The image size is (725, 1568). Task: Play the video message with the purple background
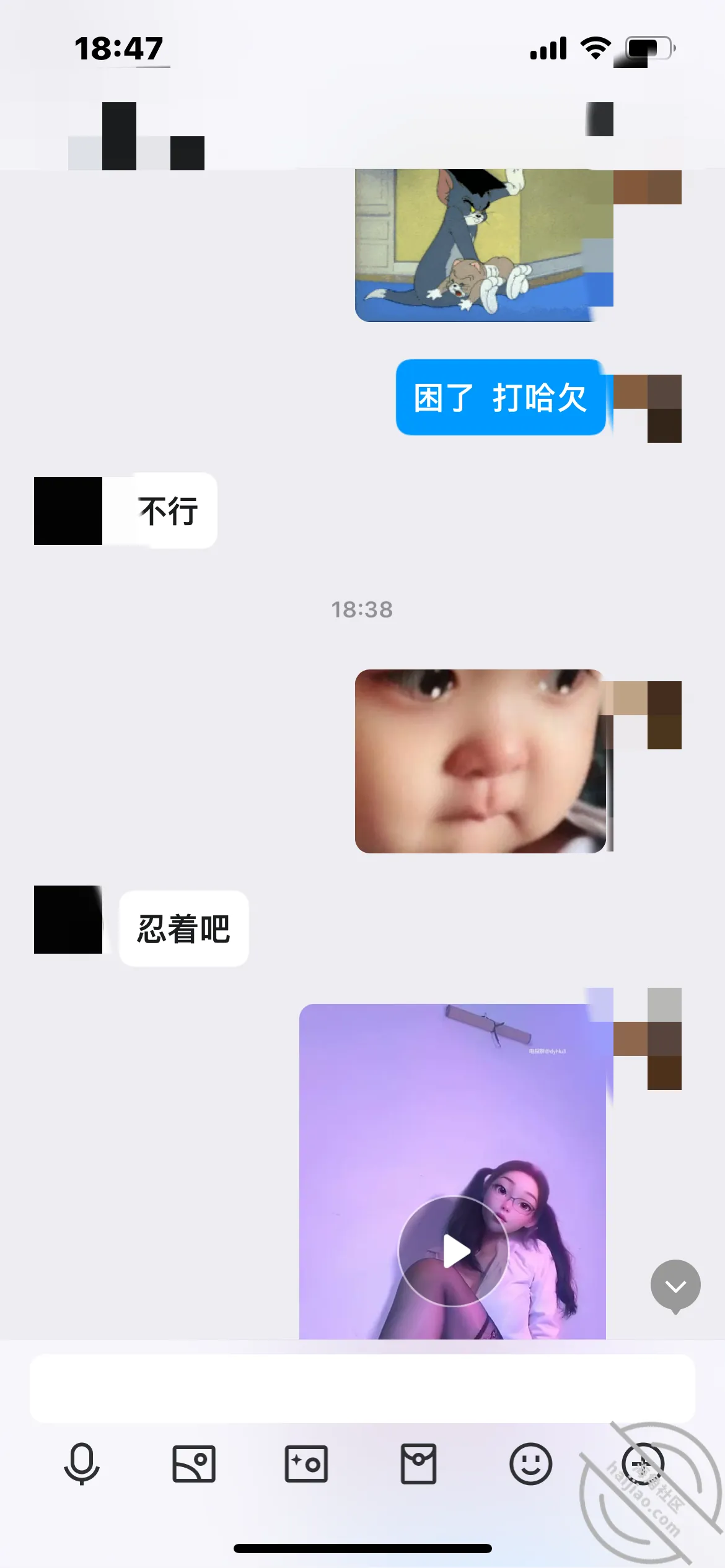tap(453, 1251)
